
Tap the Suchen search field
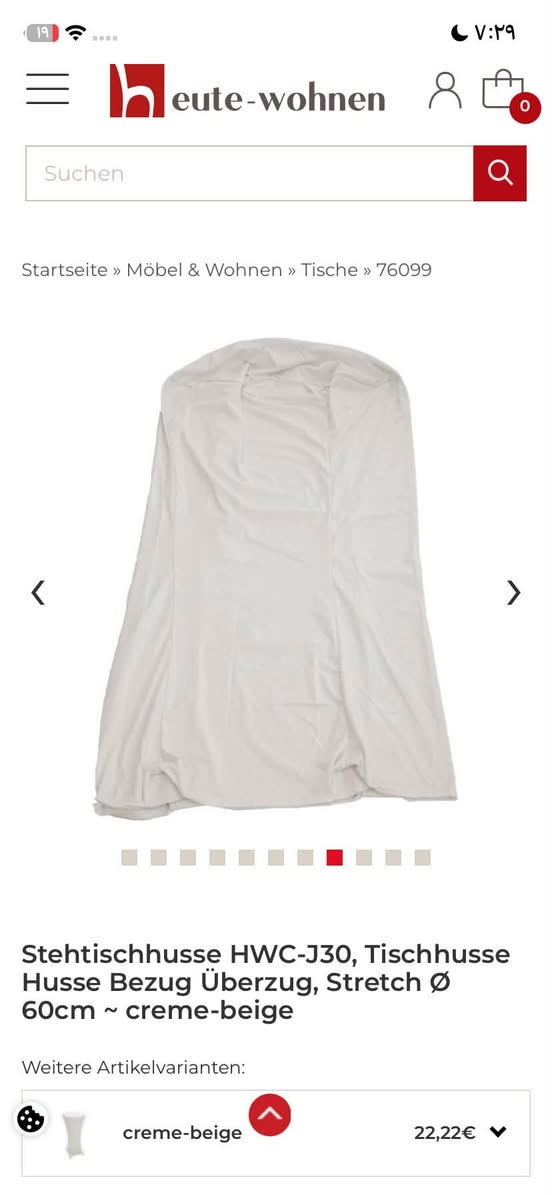(x=249, y=174)
